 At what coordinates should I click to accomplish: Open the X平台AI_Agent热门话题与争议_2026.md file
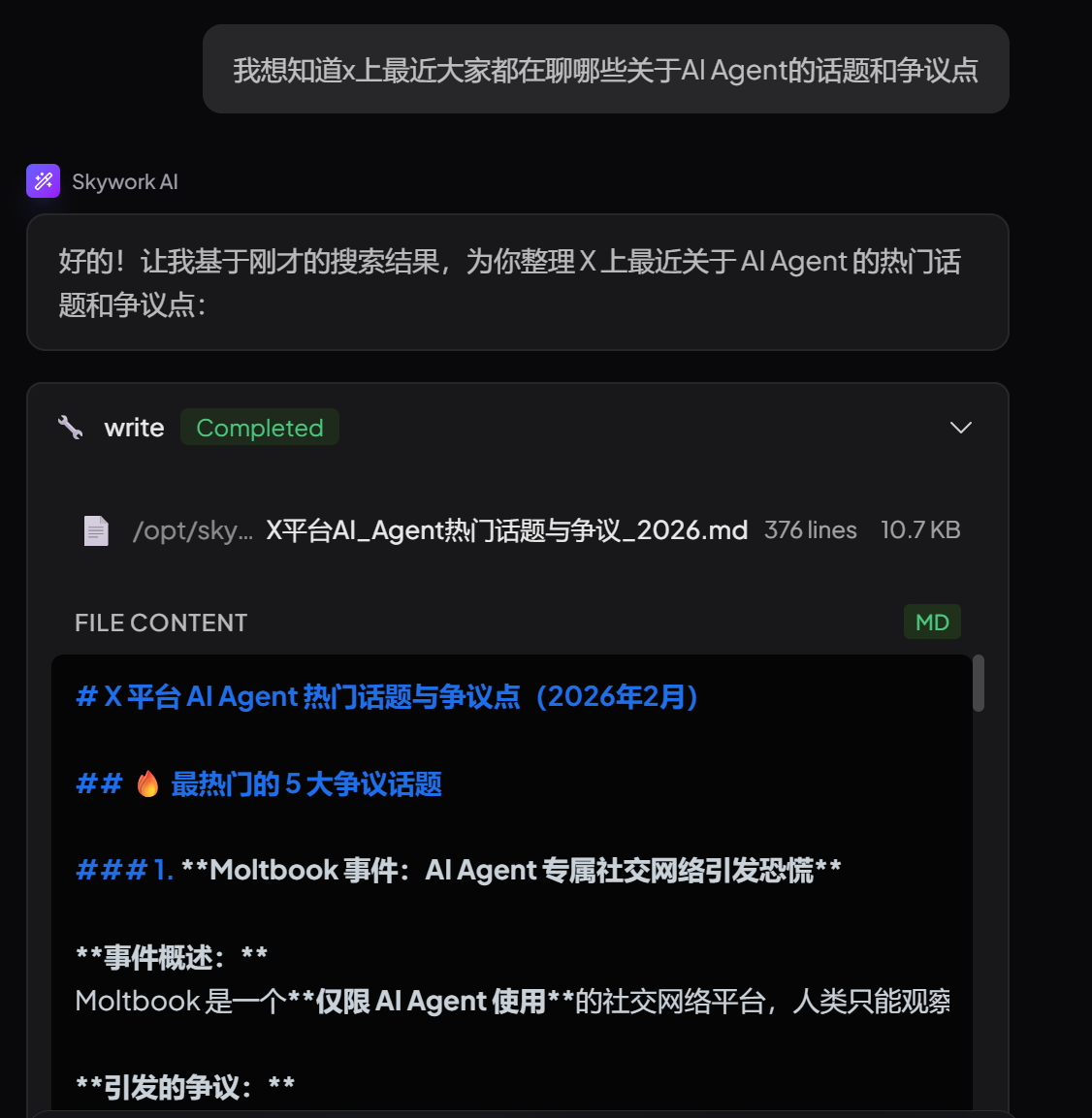tap(506, 530)
